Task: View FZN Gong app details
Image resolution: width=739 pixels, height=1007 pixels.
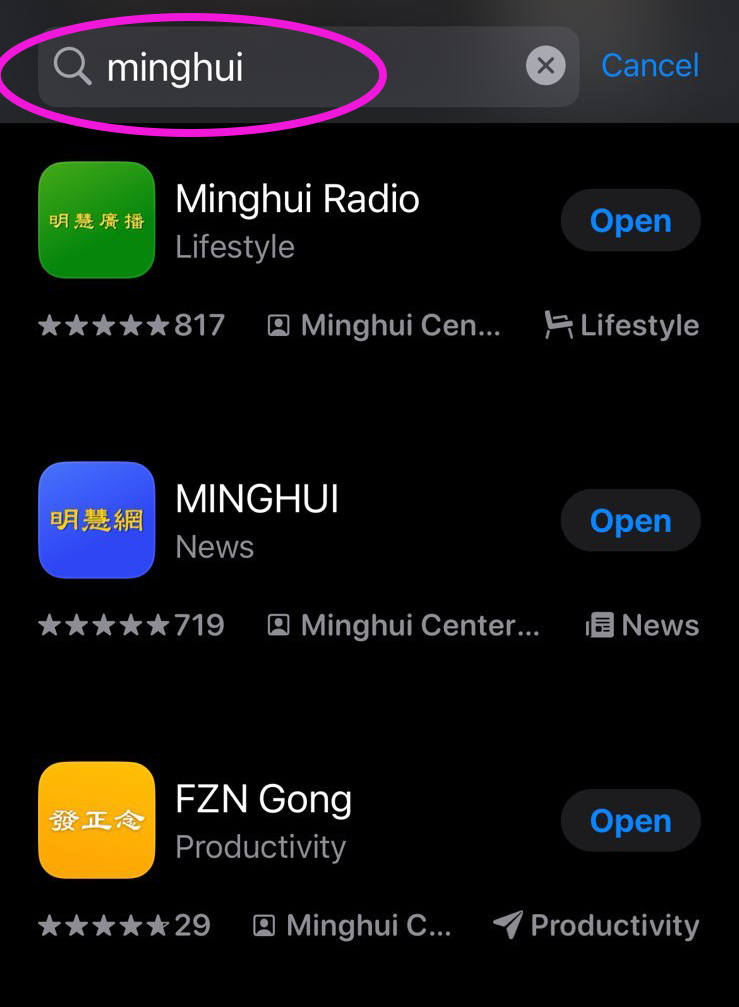Action: 263,800
